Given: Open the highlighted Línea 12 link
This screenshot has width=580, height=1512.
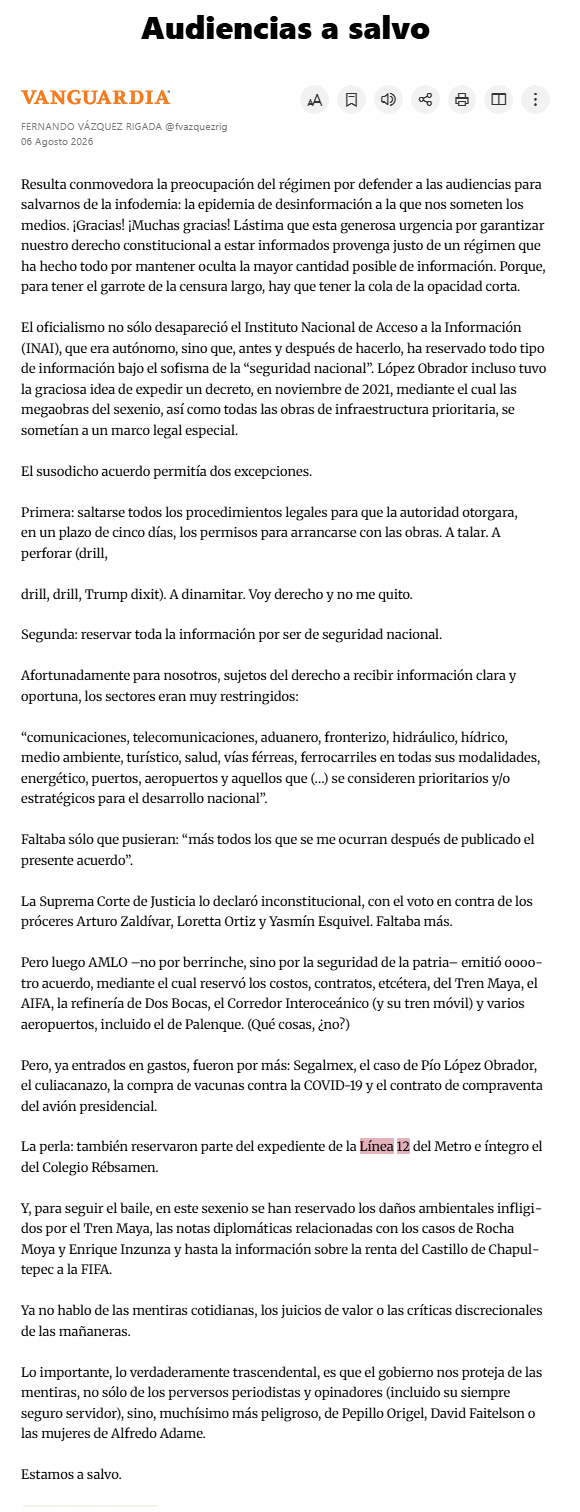Looking at the screenshot, I should pos(385,1145).
